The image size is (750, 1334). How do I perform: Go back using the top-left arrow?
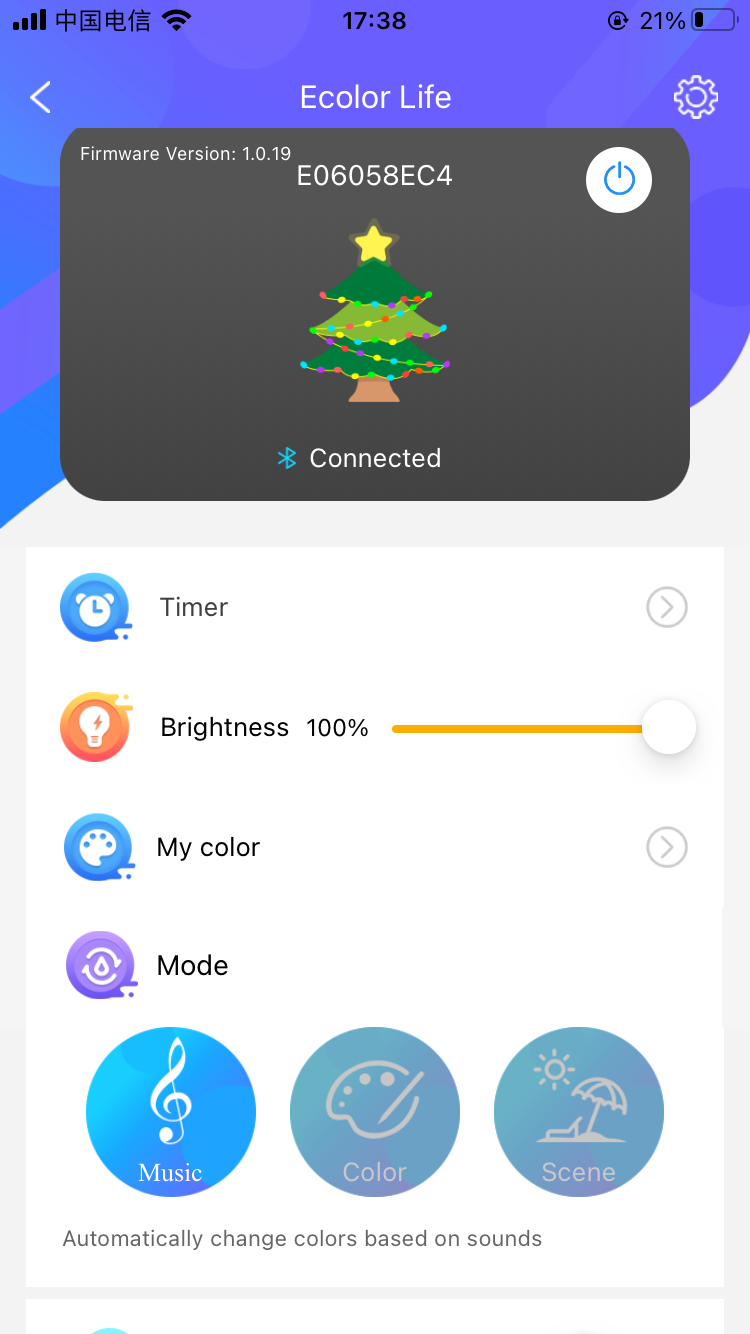[x=40, y=97]
